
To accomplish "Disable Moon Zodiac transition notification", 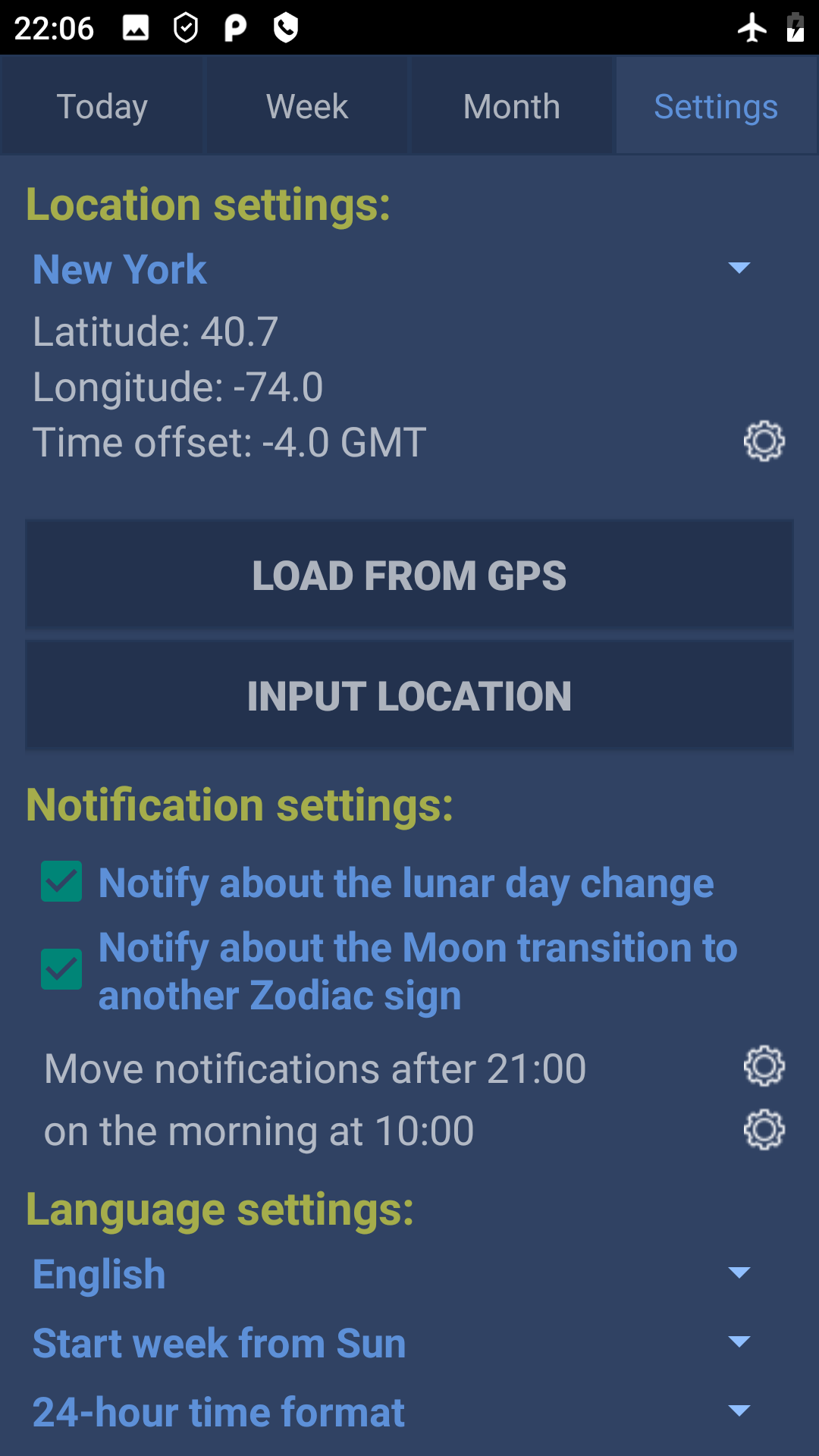I will [61, 970].
